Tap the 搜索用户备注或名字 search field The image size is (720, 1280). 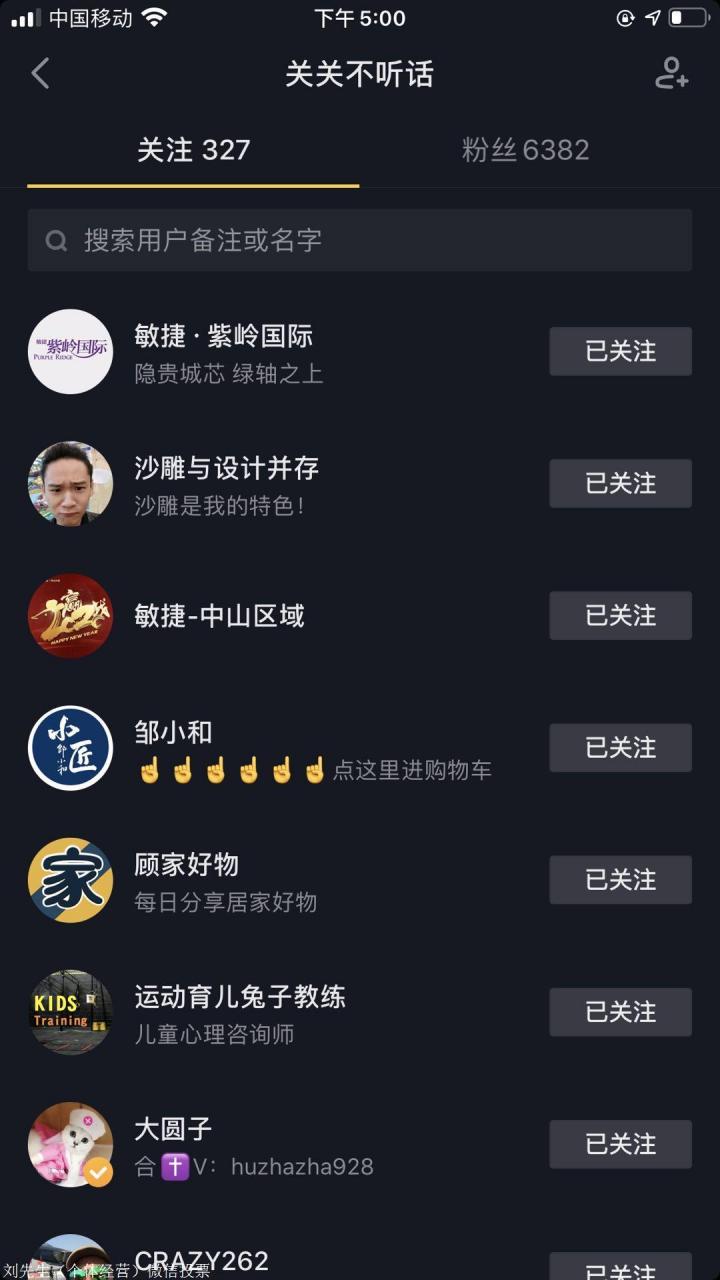pos(360,240)
